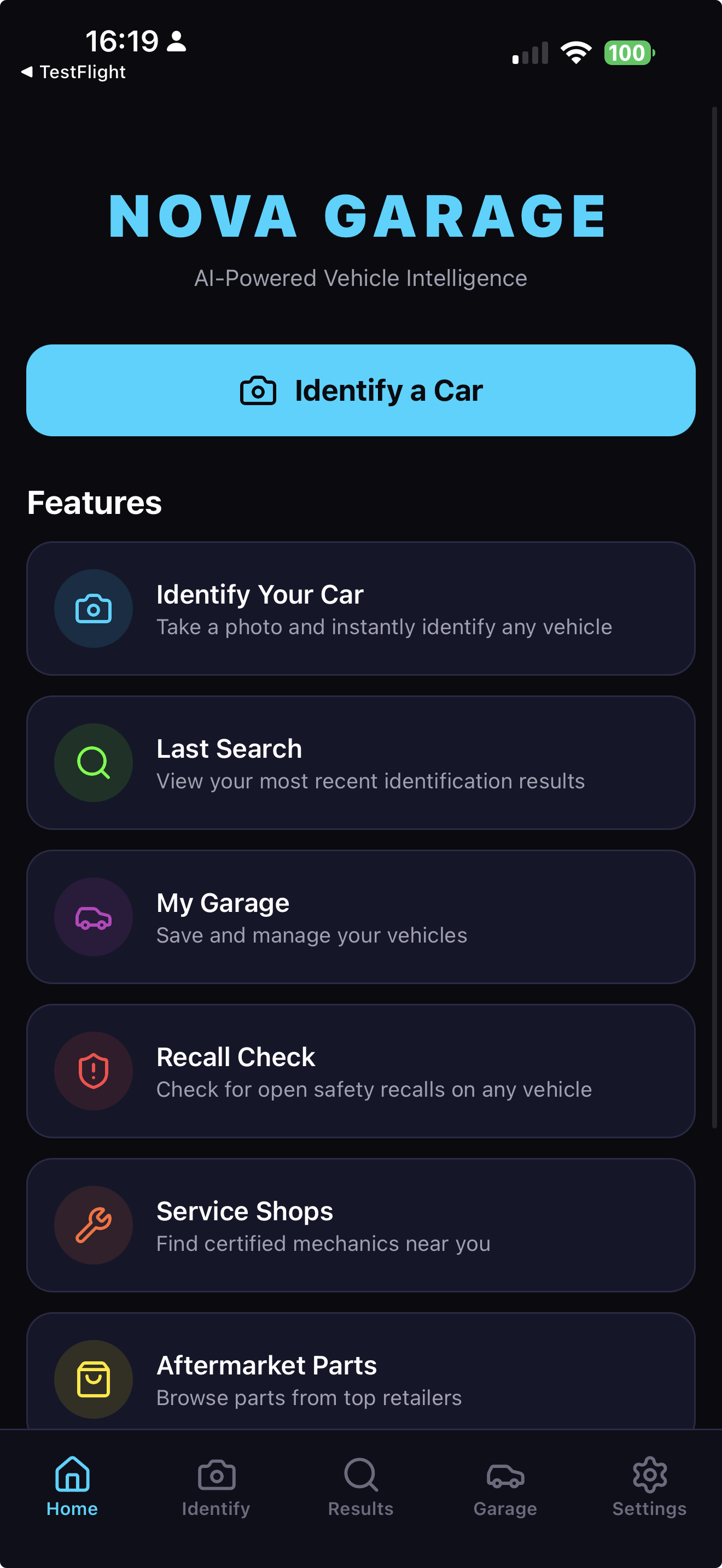Click the green magnifier icon in Last Search card
Image resolution: width=722 pixels, height=1568 pixels.
click(93, 763)
